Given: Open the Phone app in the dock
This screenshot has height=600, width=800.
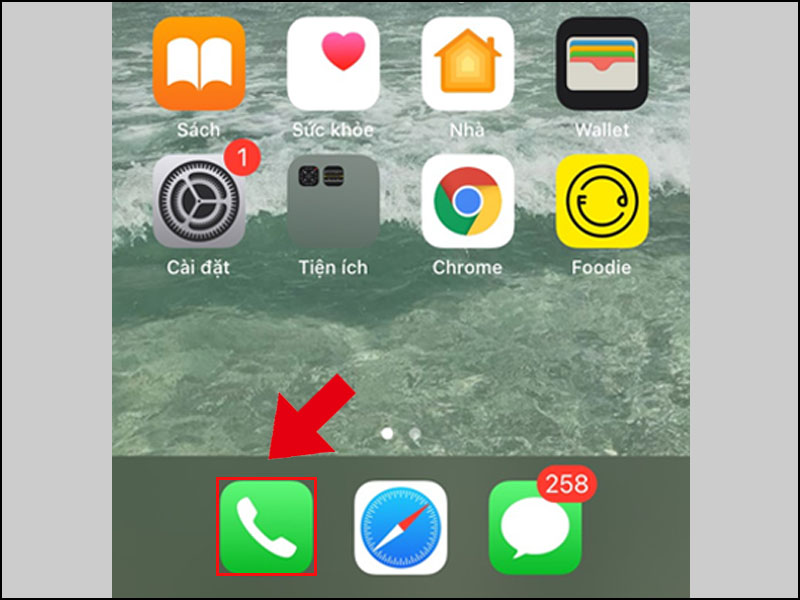Looking at the screenshot, I should [x=267, y=527].
